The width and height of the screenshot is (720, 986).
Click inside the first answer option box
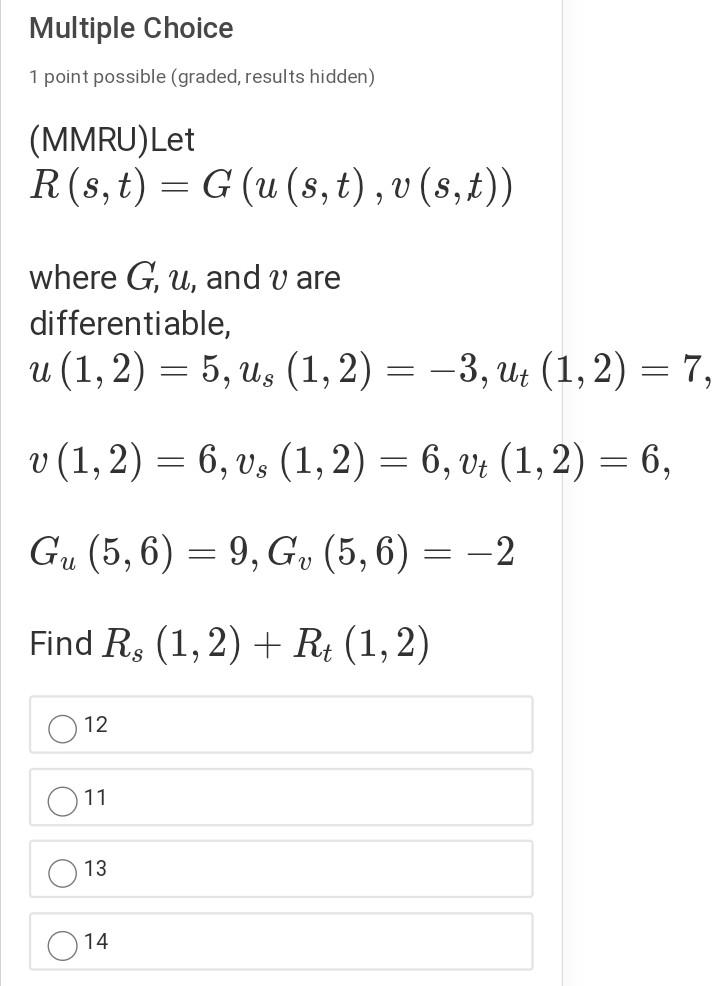point(280,724)
